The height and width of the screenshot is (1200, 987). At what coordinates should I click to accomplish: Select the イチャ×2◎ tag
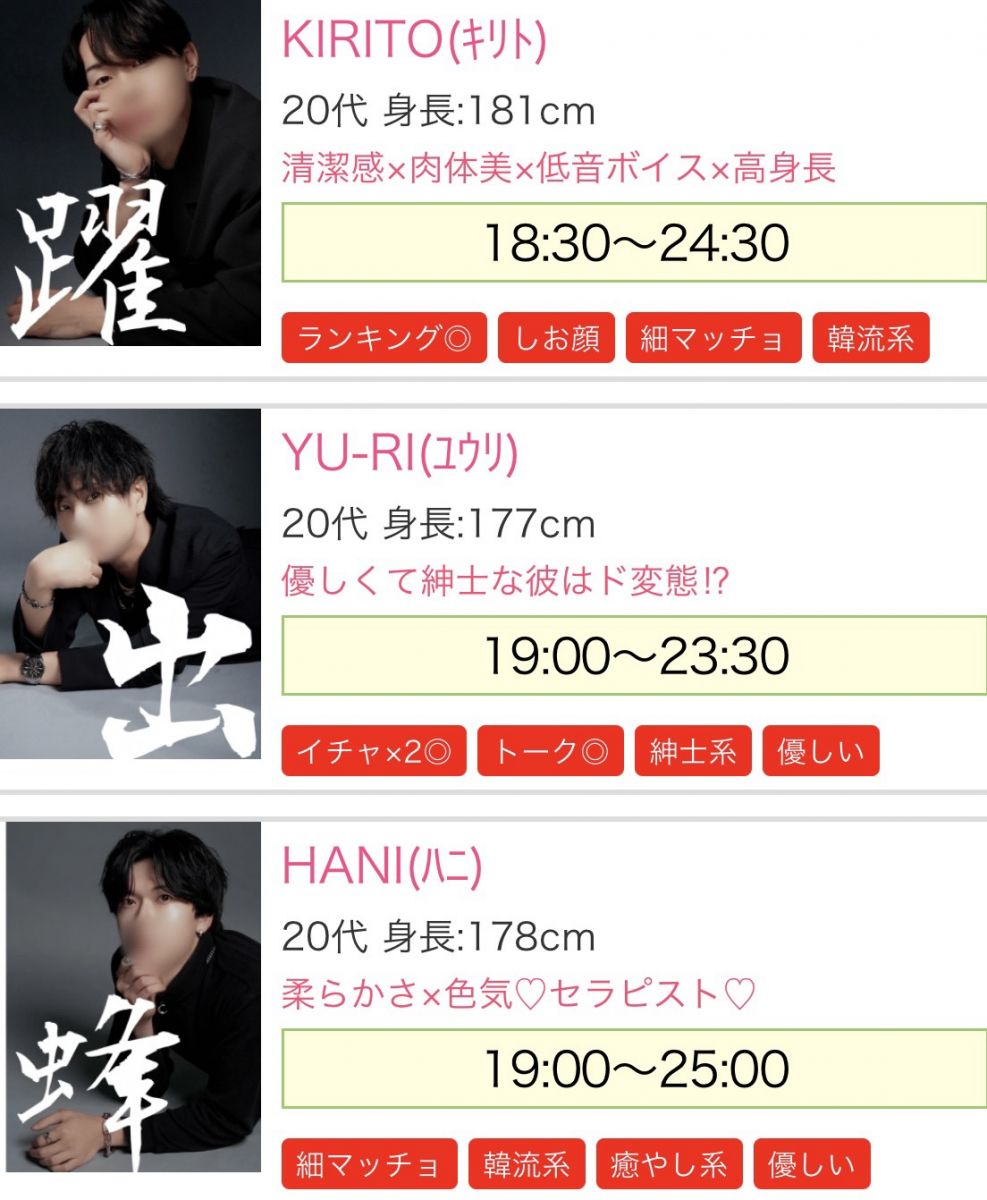point(374,751)
